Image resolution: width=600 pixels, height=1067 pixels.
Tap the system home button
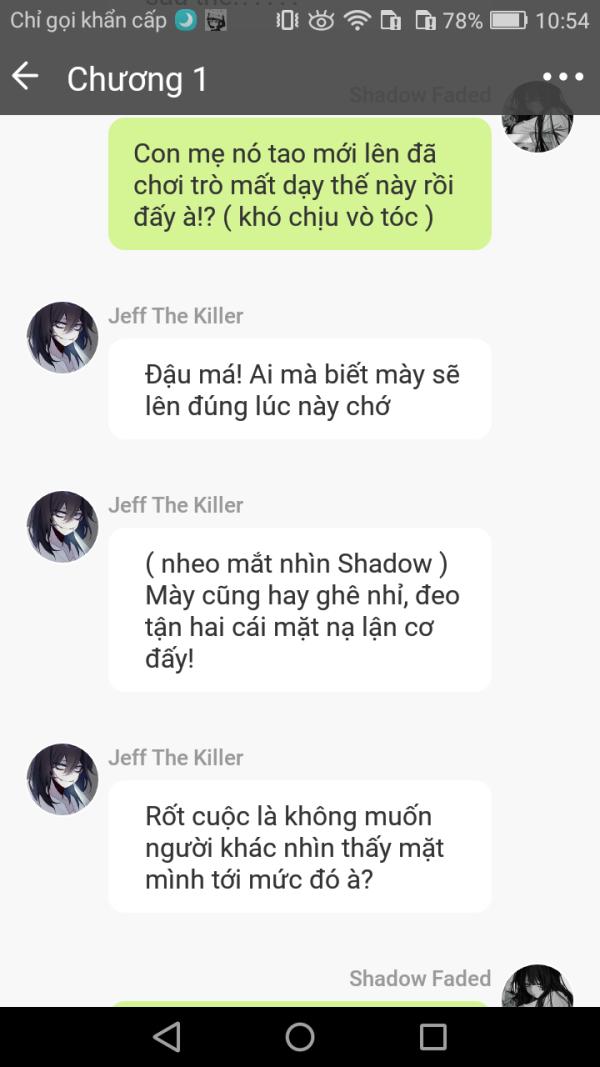pyautogui.click(x=300, y=1036)
